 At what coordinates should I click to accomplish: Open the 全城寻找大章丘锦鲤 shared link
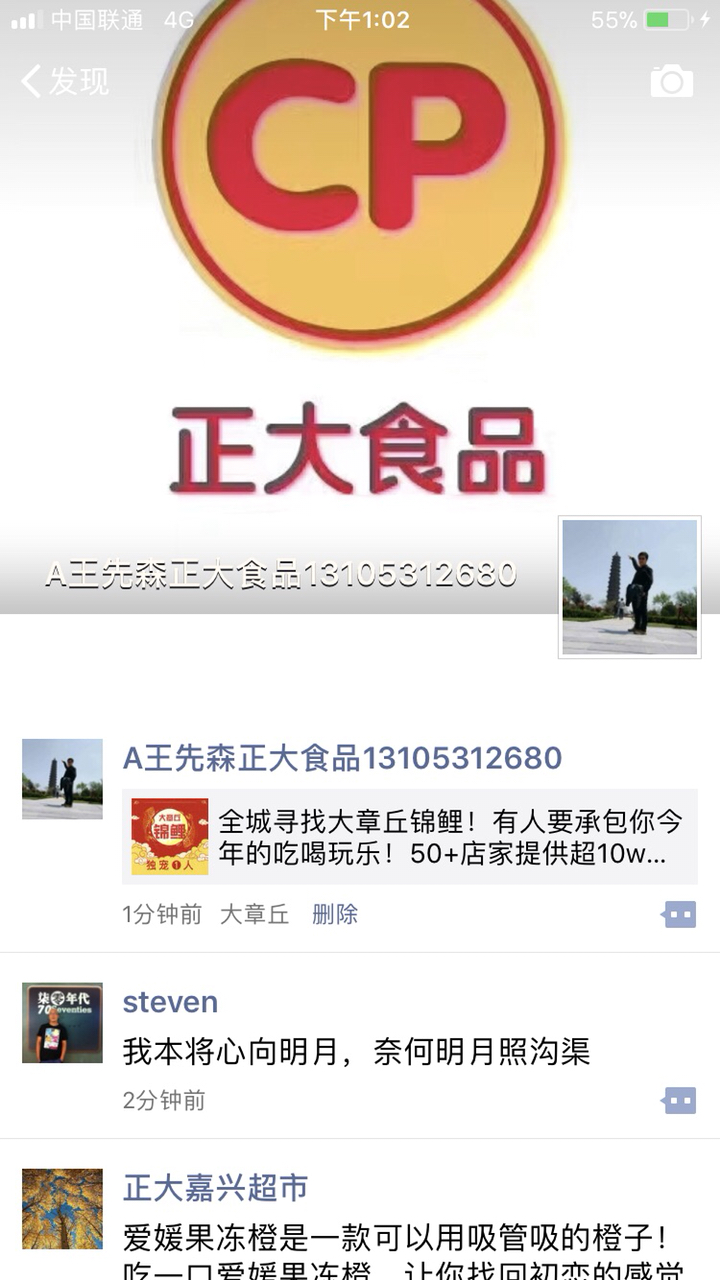tap(410, 837)
